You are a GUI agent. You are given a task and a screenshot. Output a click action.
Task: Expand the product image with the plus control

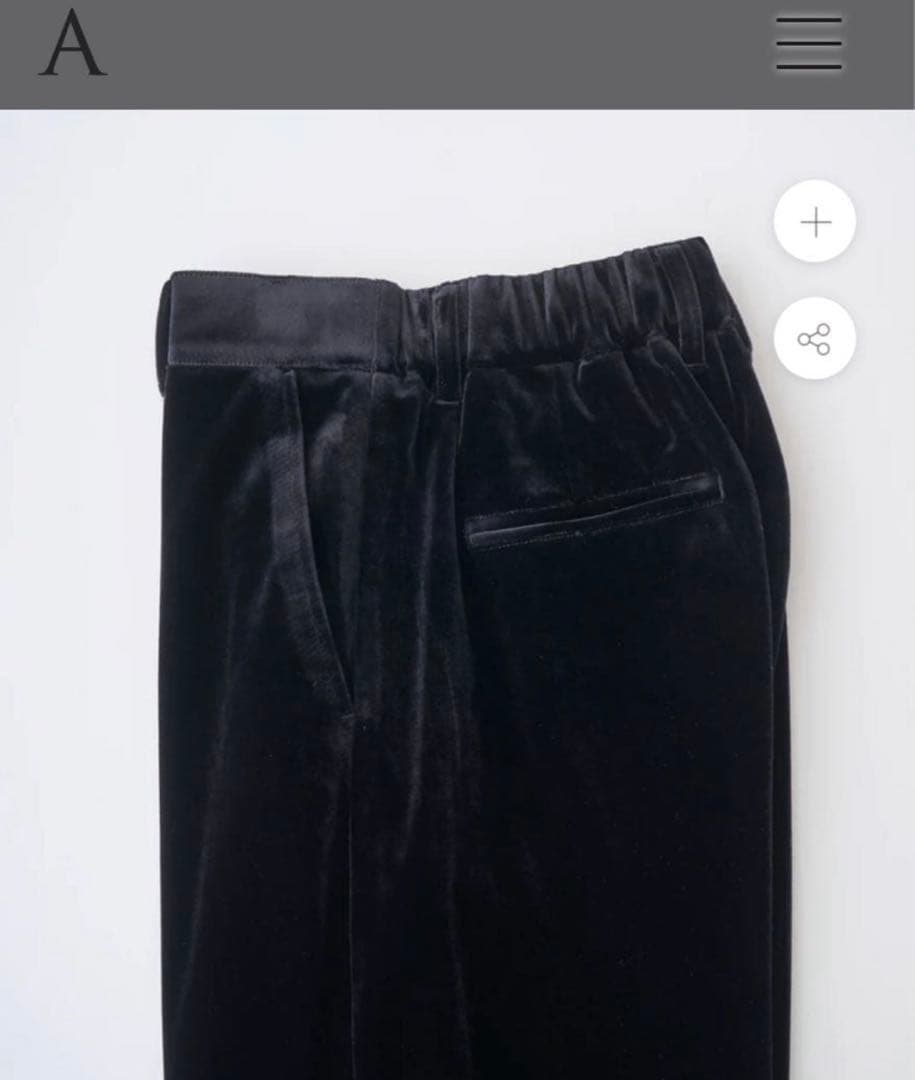pyautogui.click(x=814, y=222)
